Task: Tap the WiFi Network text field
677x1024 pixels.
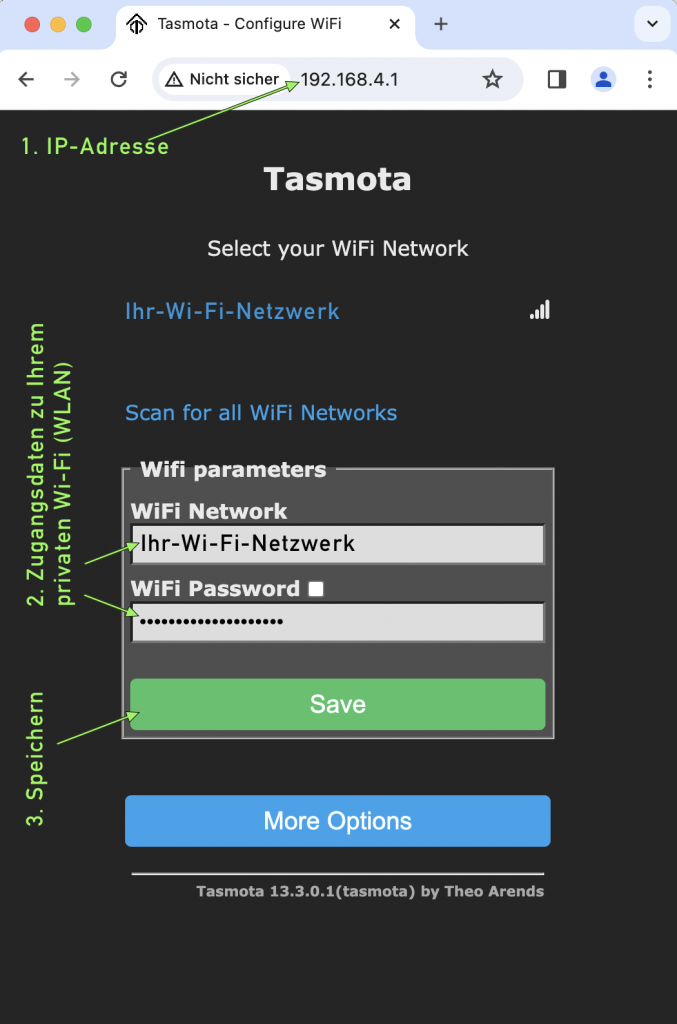Action: pyautogui.click(x=337, y=545)
